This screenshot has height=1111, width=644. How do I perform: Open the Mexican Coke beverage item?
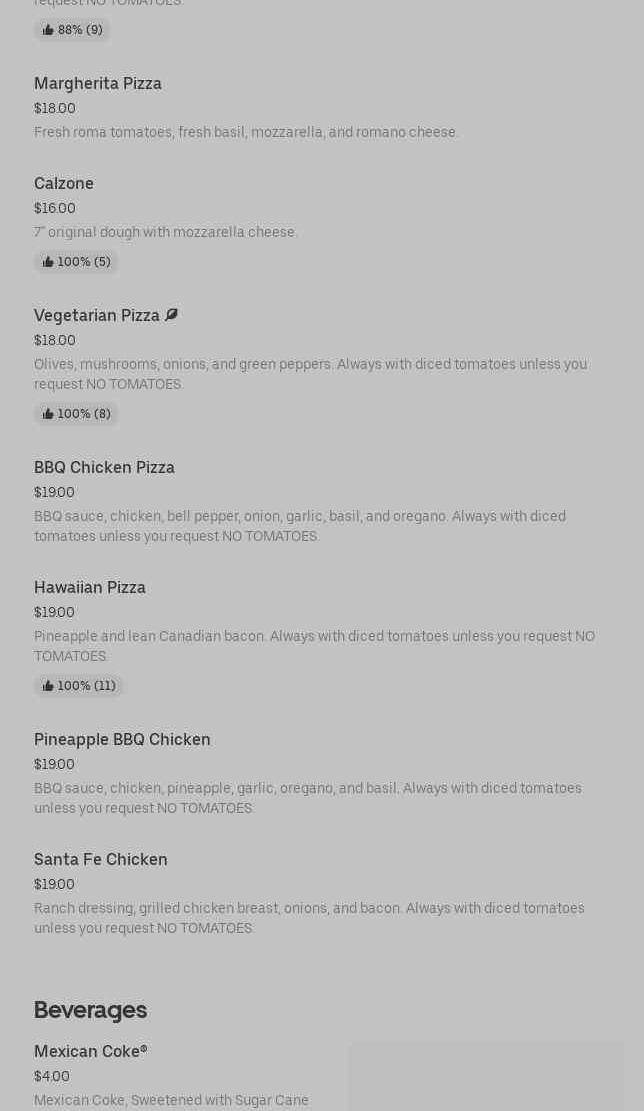(90, 1052)
